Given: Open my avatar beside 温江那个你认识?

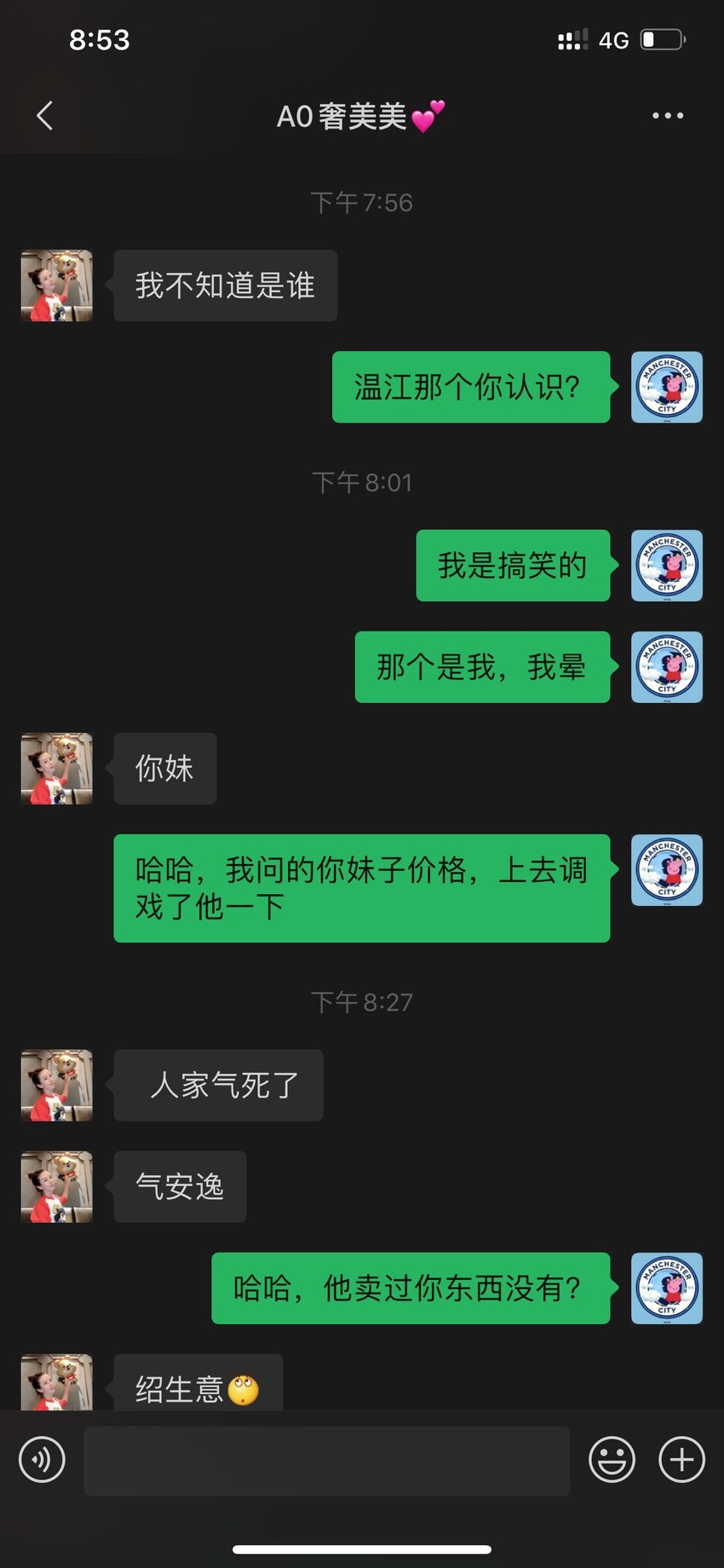Looking at the screenshot, I should [x=667, y=387].
